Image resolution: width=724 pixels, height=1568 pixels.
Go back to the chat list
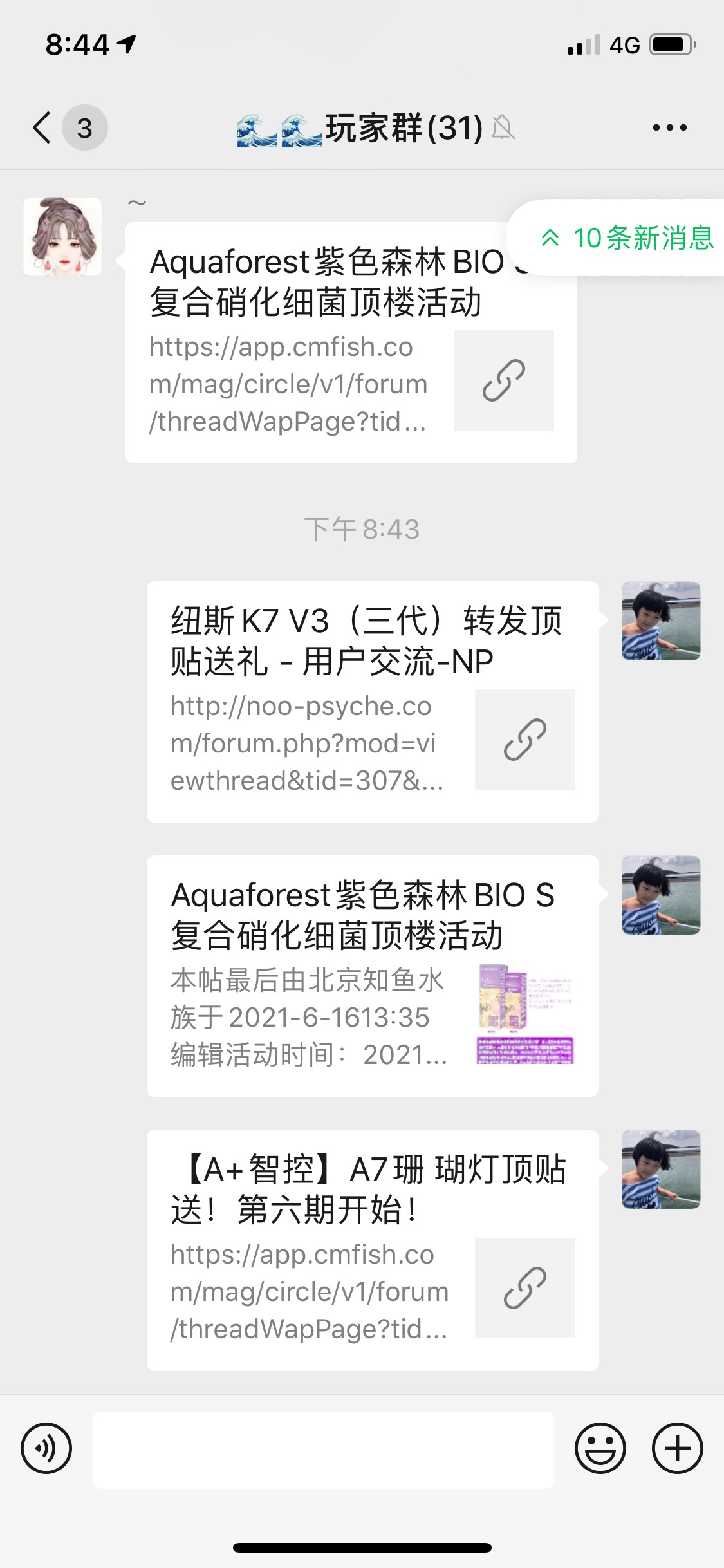[x=42, y=127]
